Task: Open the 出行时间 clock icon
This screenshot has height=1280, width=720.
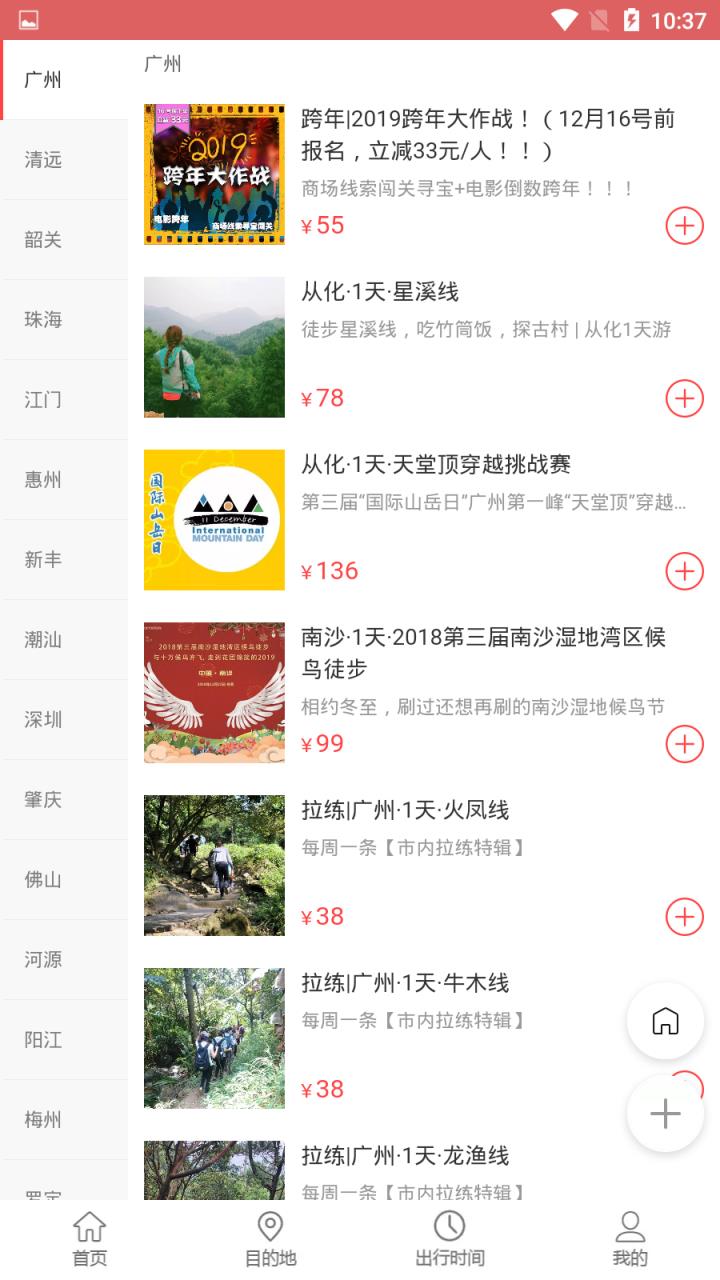Action: tap(450, 1236)
